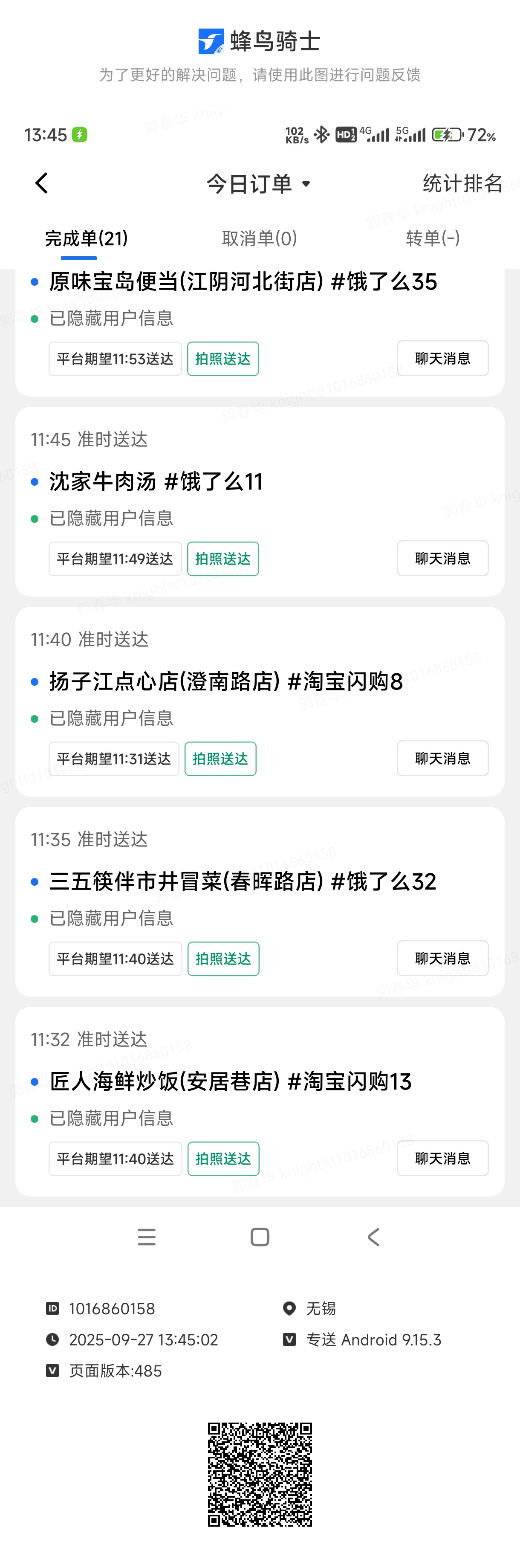Image resolution: width=520 pixels, height=1568 pixels.
Task: Open 聊天消息 for 扬子江点心店 order
Action: (x=442, y=759)
